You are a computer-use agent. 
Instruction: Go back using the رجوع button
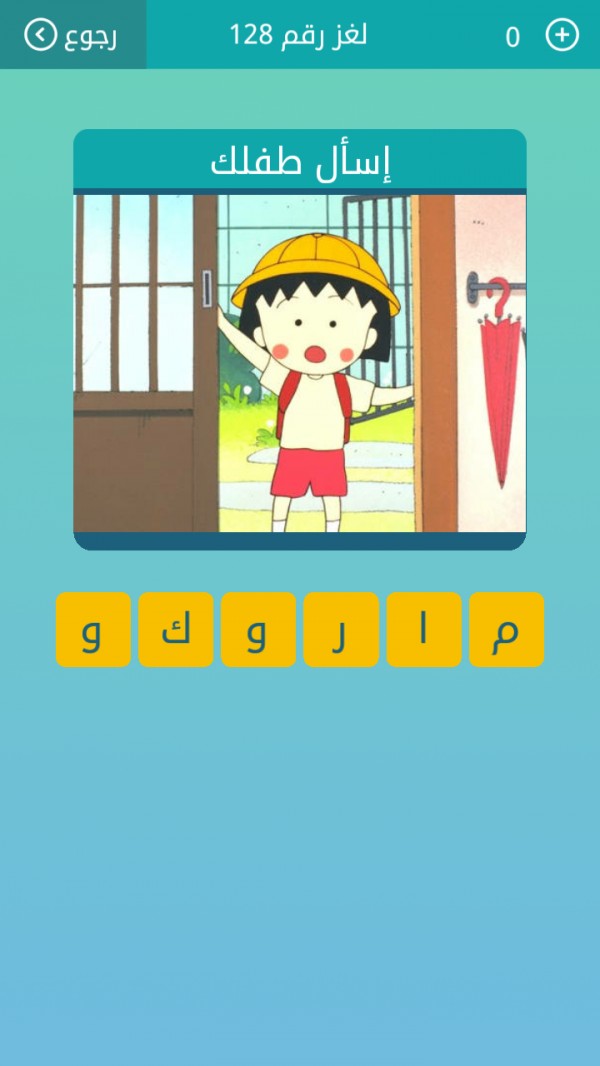(x=72, y=35)
